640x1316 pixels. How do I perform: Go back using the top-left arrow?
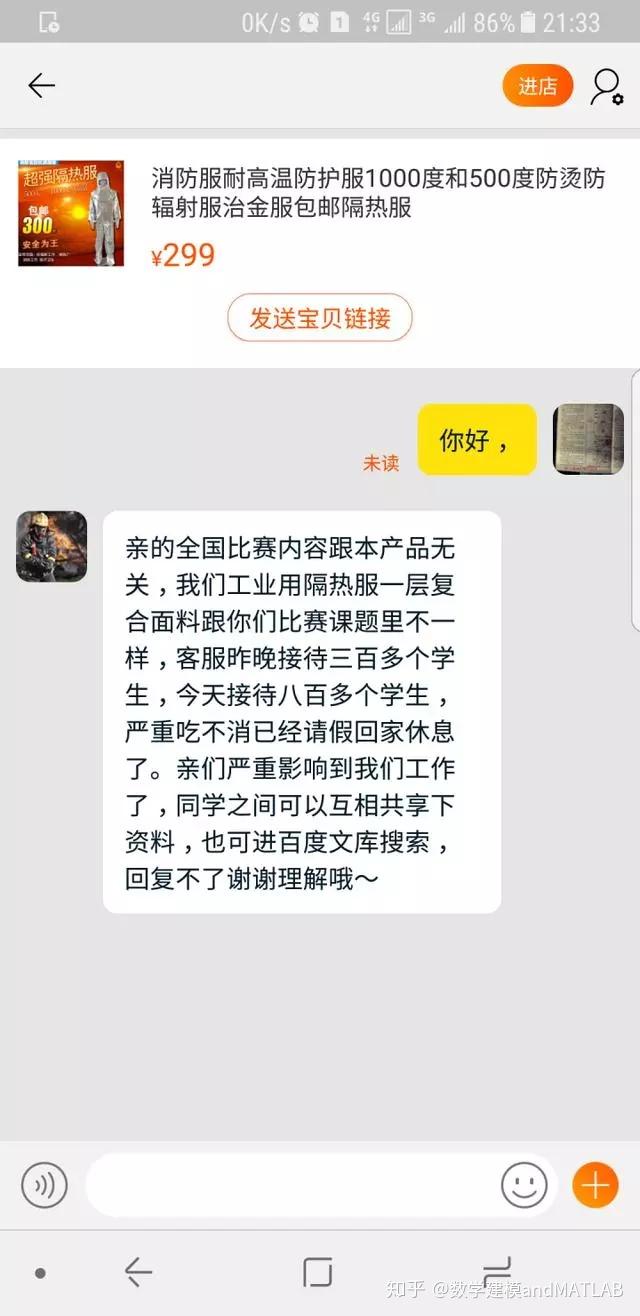pyautogui.click(x=41, y=86)
